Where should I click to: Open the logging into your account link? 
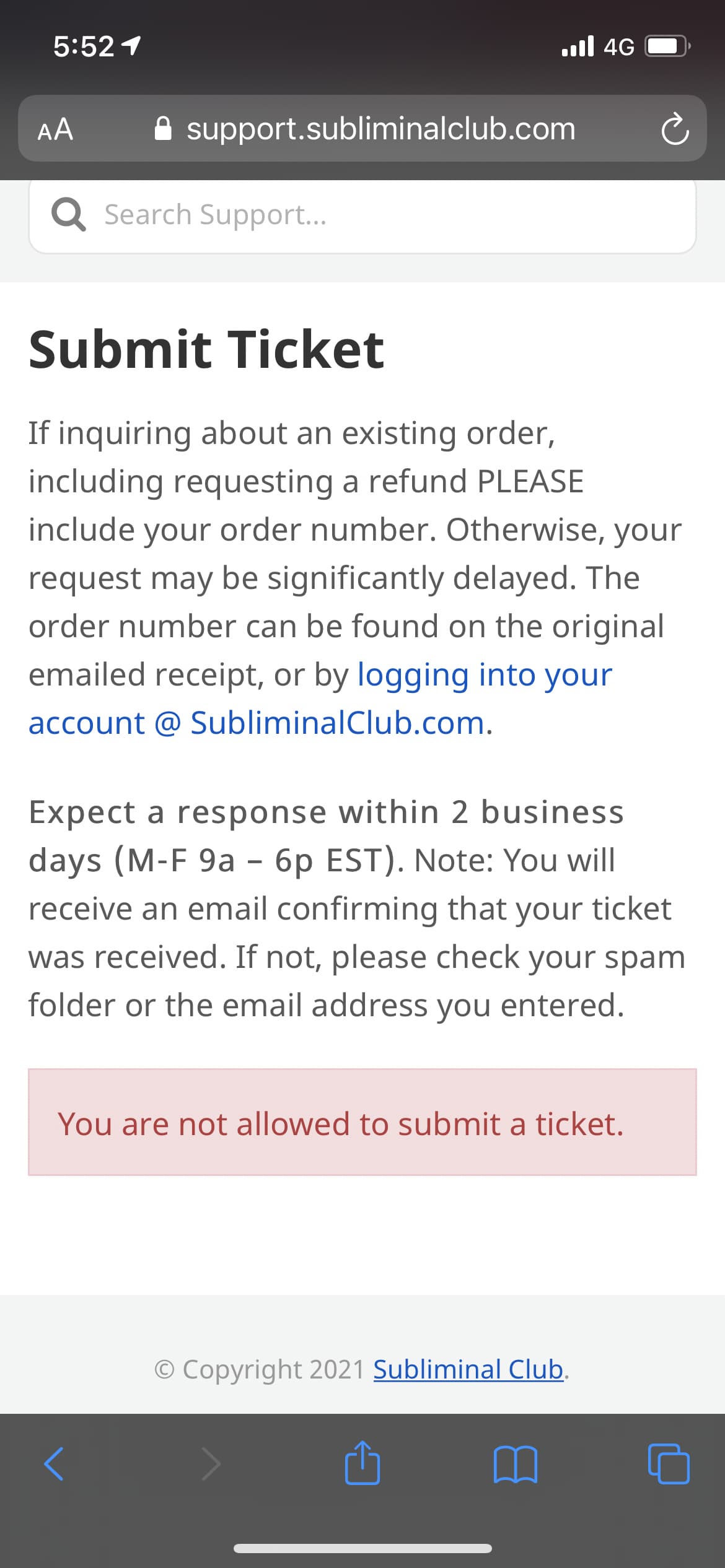click(x=320, y=699)
